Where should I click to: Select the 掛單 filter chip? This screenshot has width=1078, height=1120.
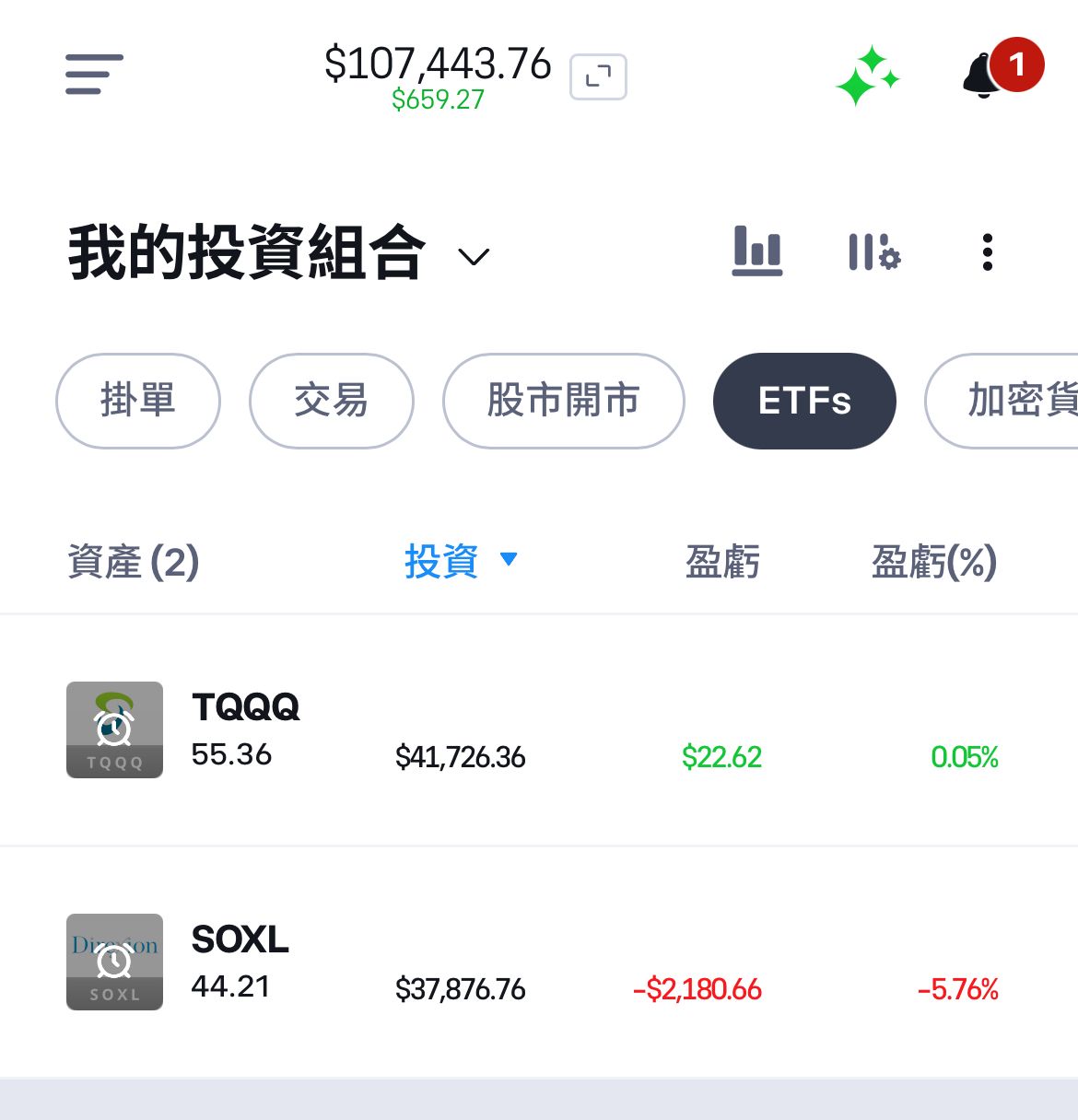pos(138,401)
